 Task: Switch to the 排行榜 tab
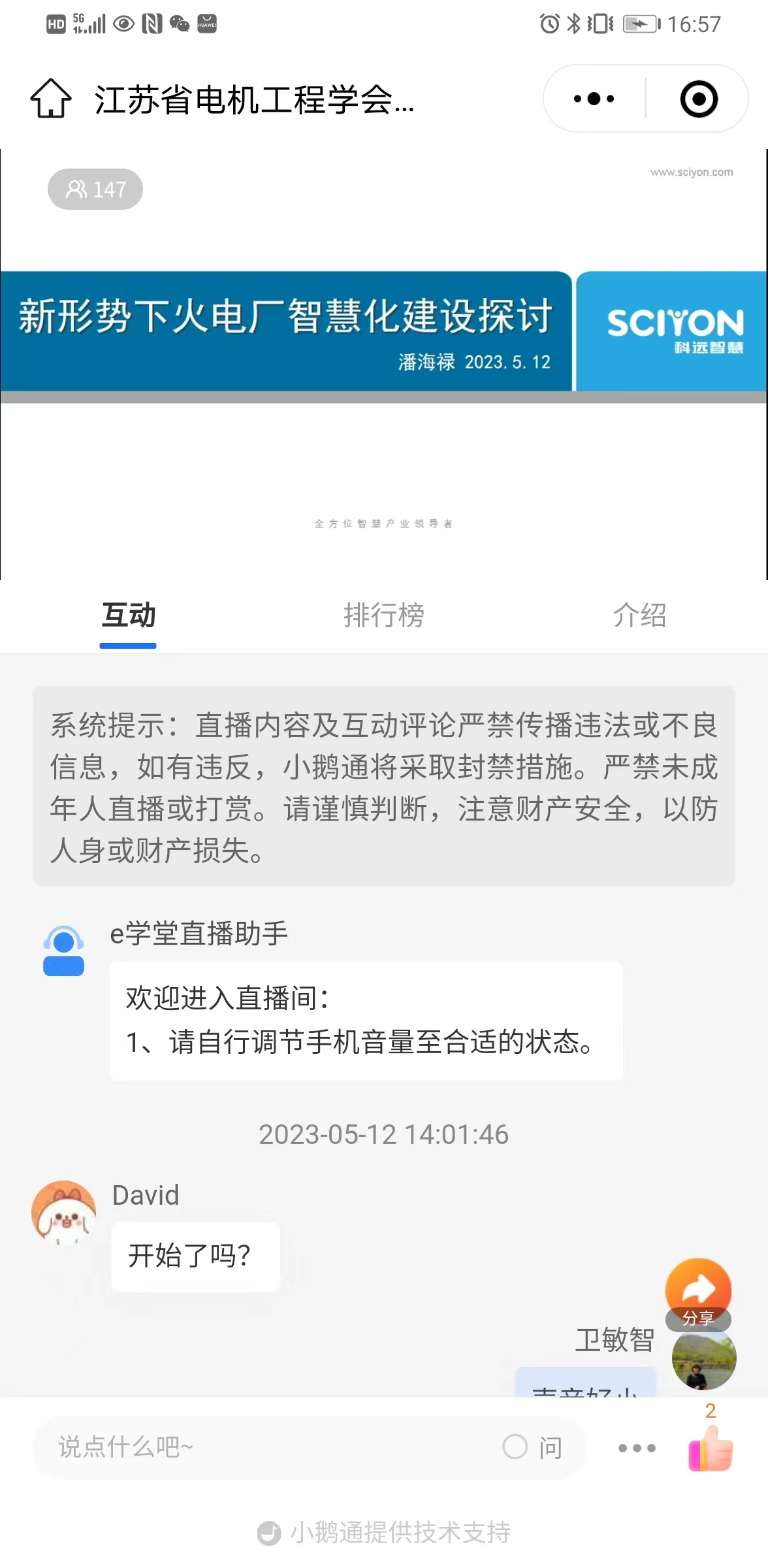pyautogui.click(x=384, y=615)
